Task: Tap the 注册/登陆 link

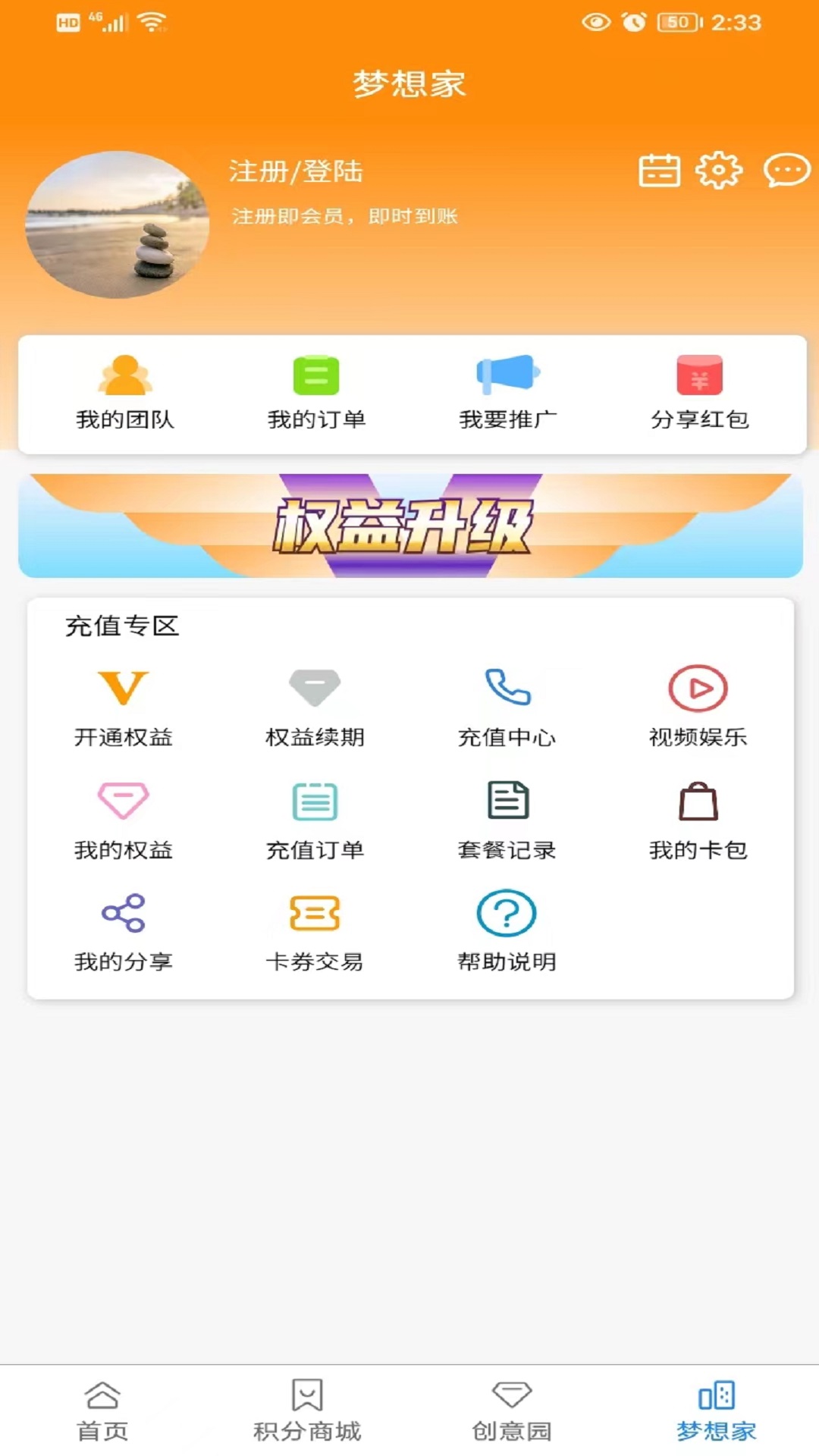Action: (296, 172)
